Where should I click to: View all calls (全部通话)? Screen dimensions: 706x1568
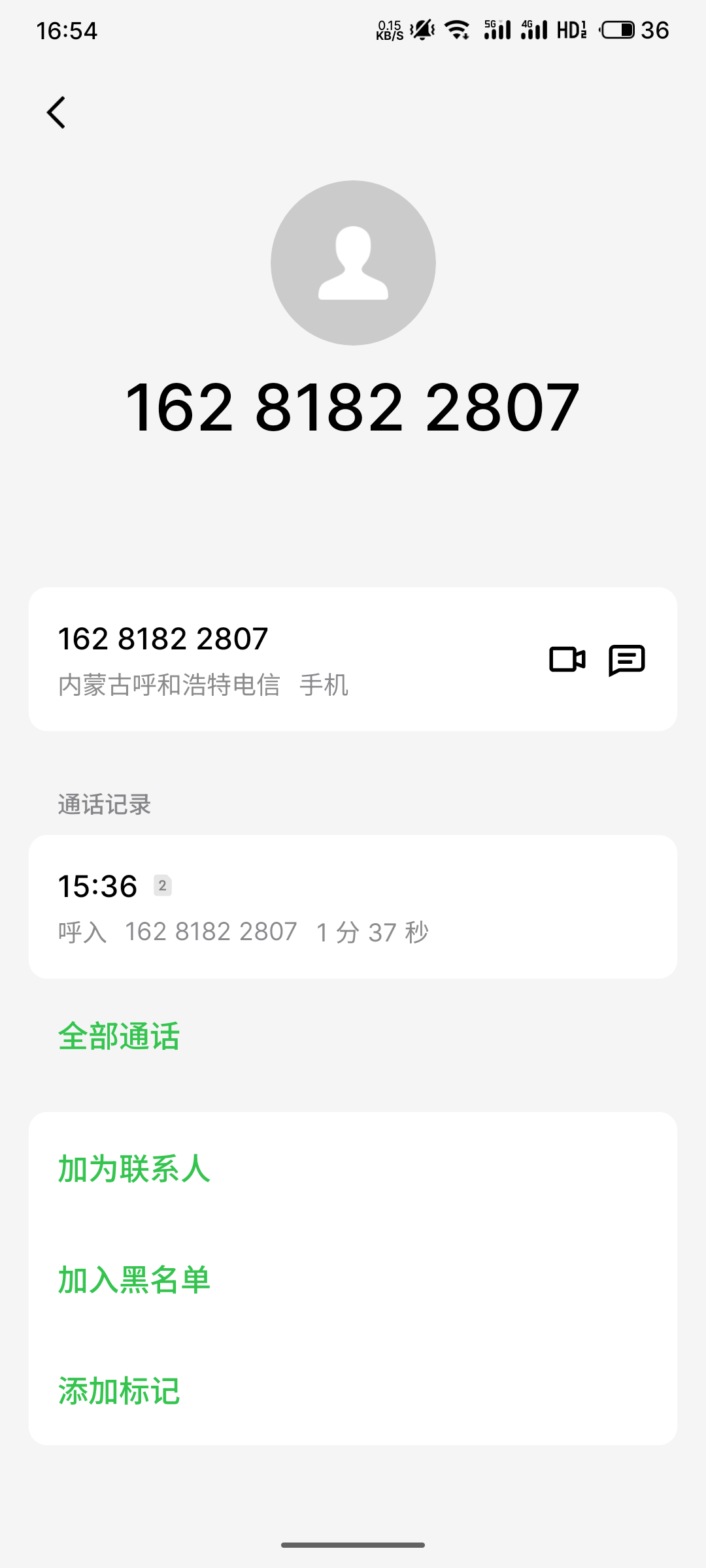click(119, 1037)
